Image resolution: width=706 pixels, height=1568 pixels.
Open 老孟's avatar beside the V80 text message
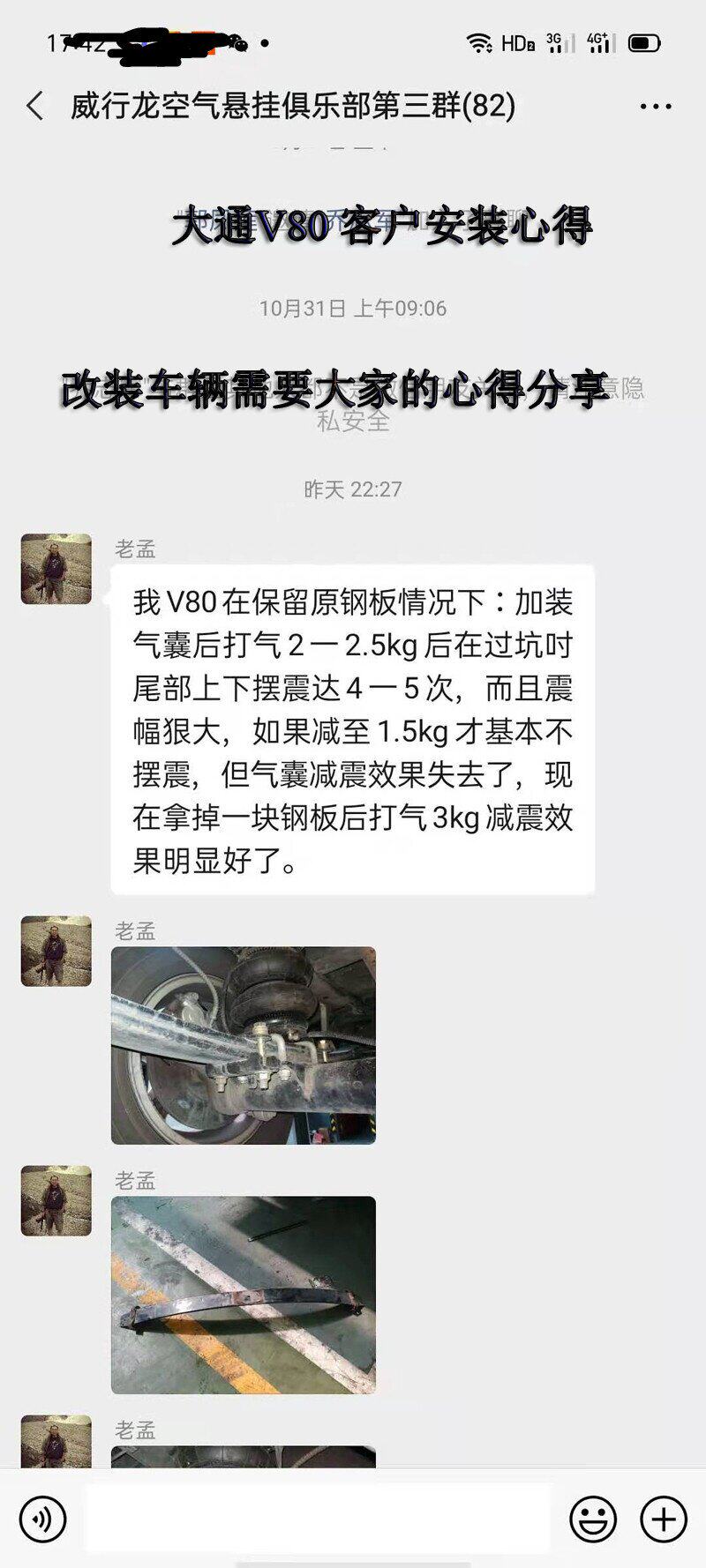56,569
